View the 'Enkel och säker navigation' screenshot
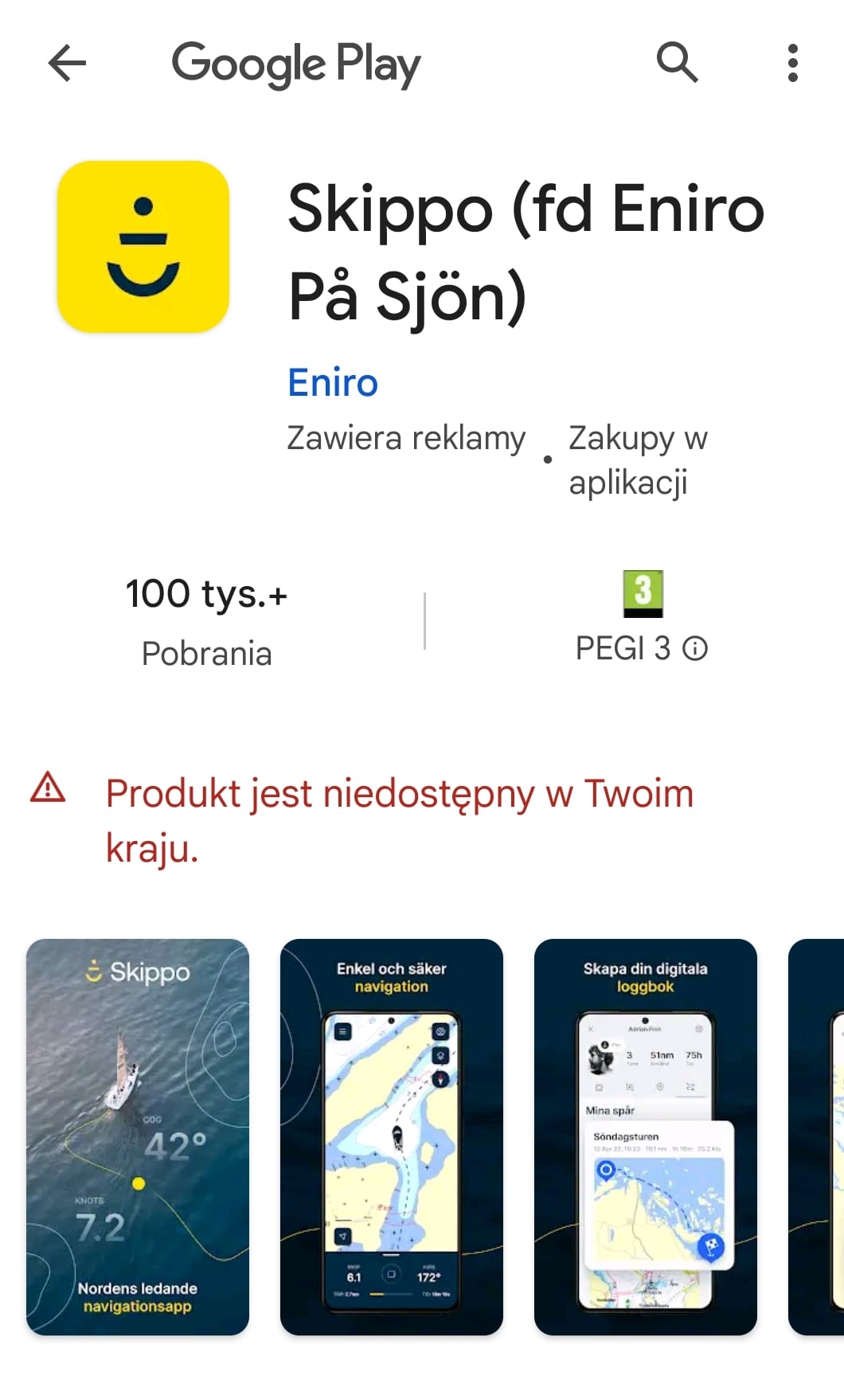This screenshot has height=1400, width=844. pyautogui.click(x=392, y=1137)
